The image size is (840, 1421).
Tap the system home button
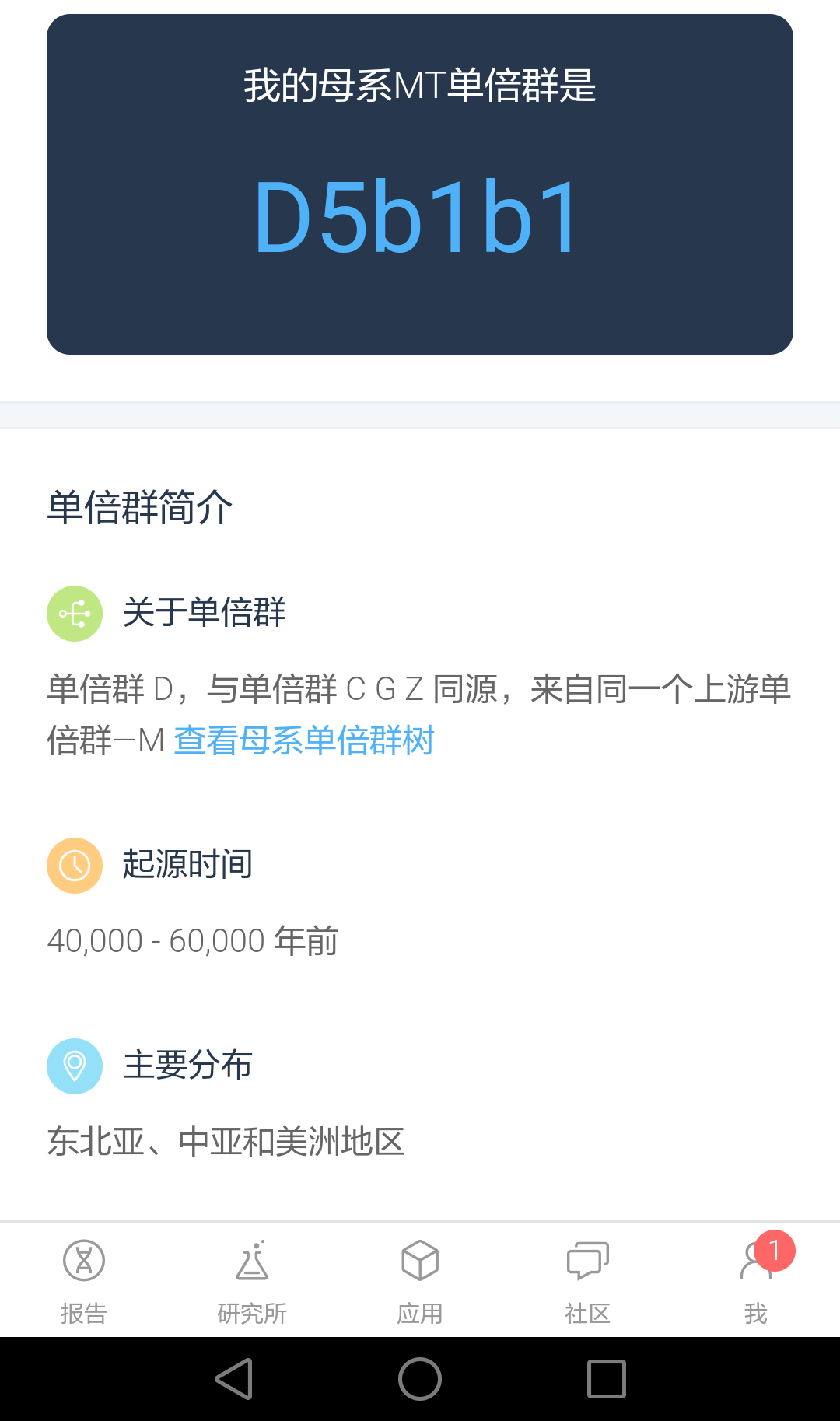click(x=420, y=1379)
